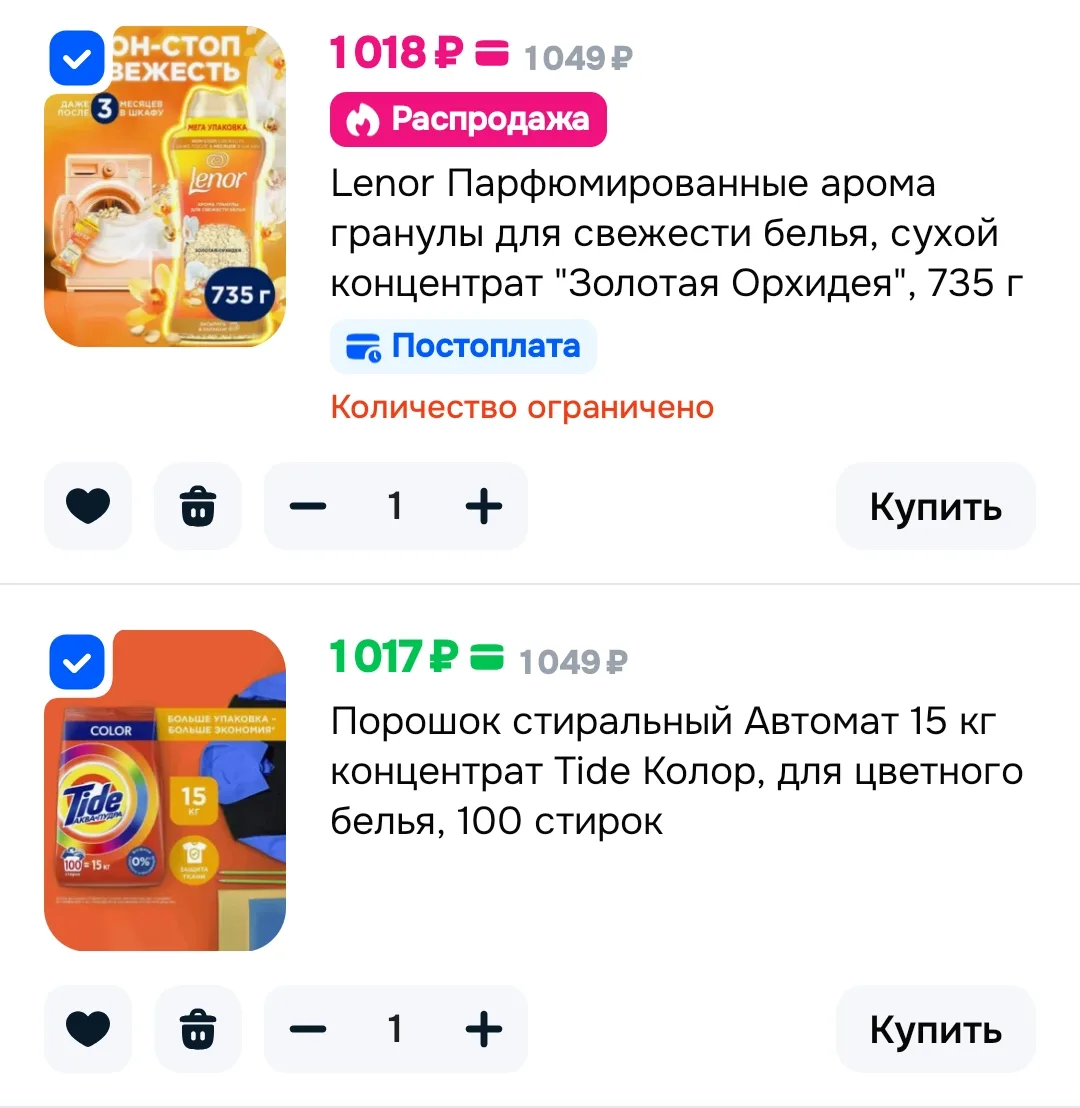Tap Купить for the Tide powder
1080x1108 pixels.
936,1029
